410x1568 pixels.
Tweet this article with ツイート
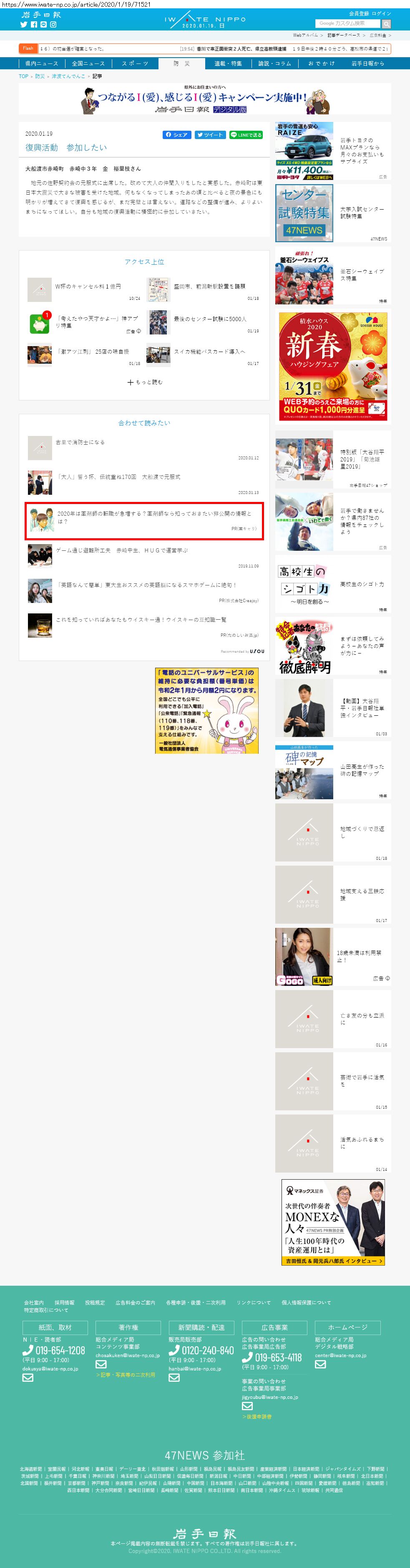pyautogui.click(x=210, y=134)
